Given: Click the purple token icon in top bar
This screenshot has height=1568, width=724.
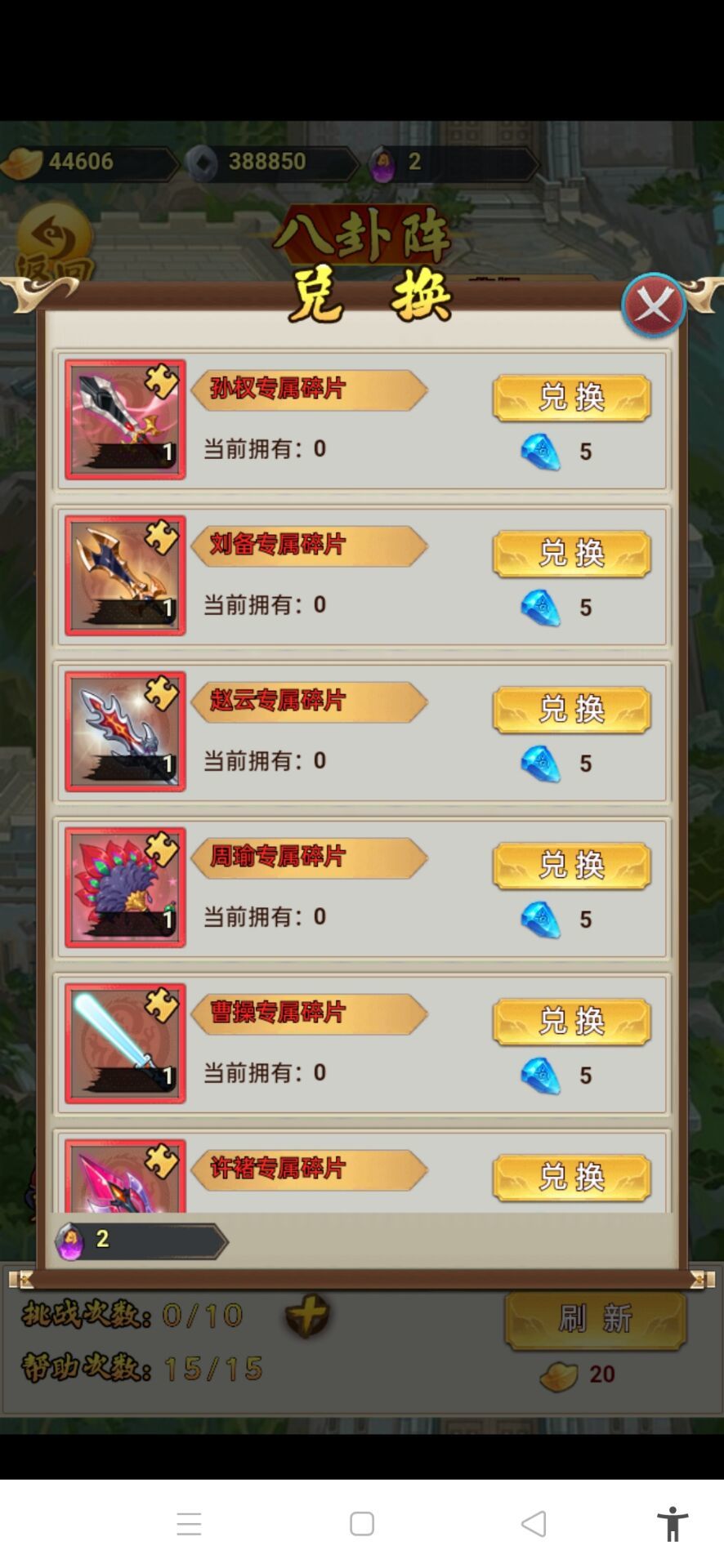Looking at the screenshot, I should [x=384, y=161].
